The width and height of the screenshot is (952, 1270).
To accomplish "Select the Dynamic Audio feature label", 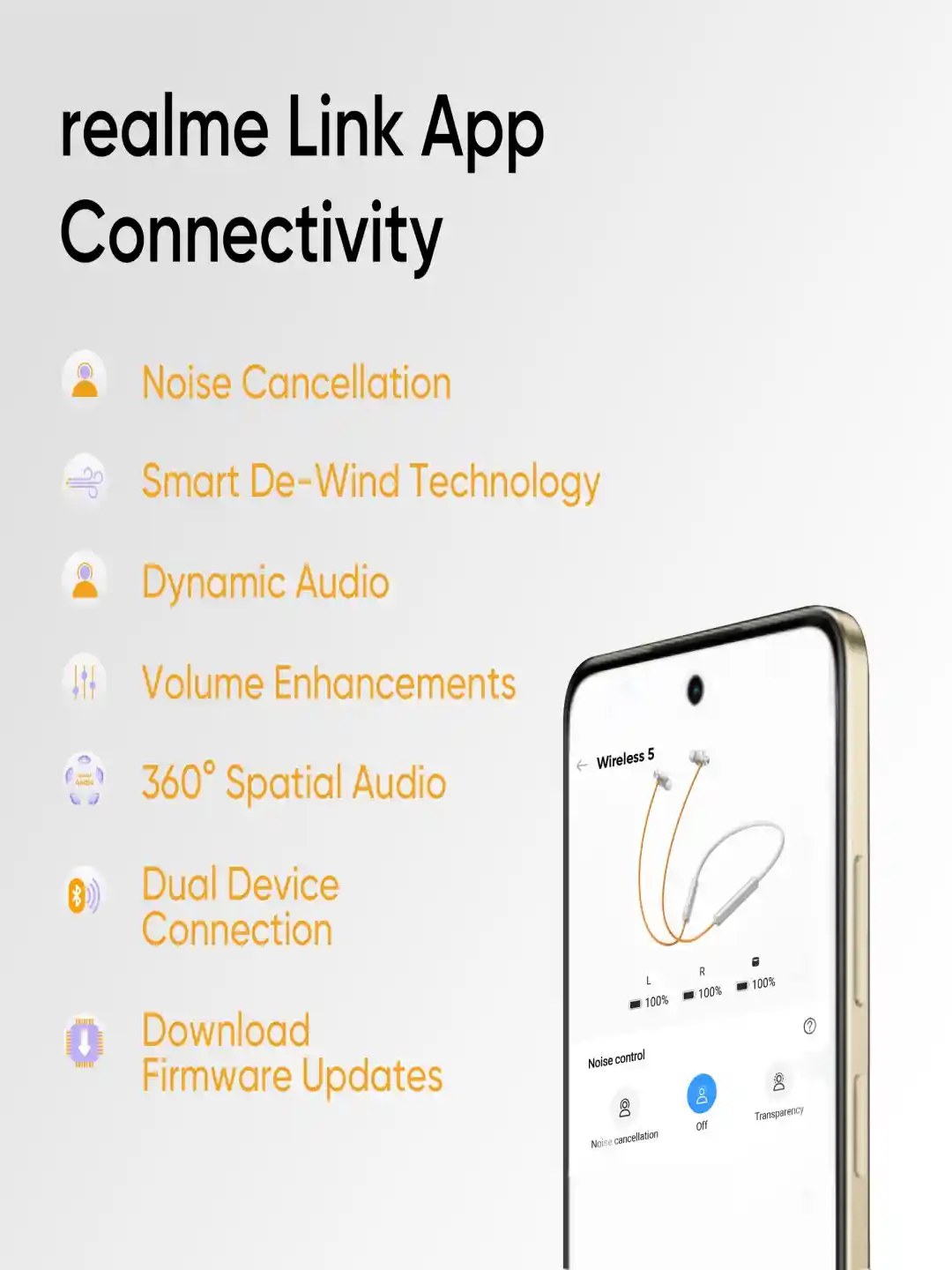I will (x=265, y=580).
